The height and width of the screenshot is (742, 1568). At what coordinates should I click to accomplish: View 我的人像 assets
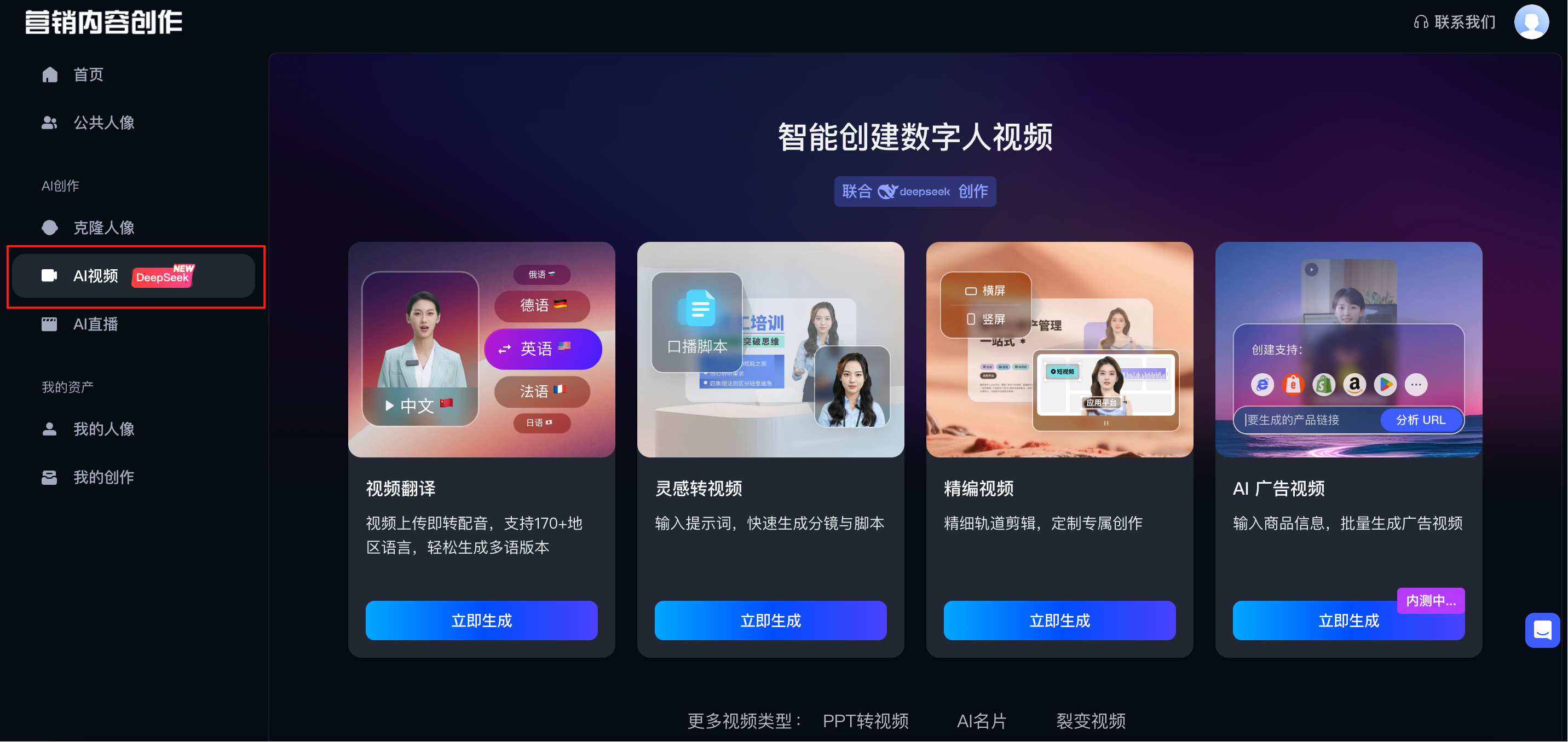pyautogui.click(x=102, y=430)
